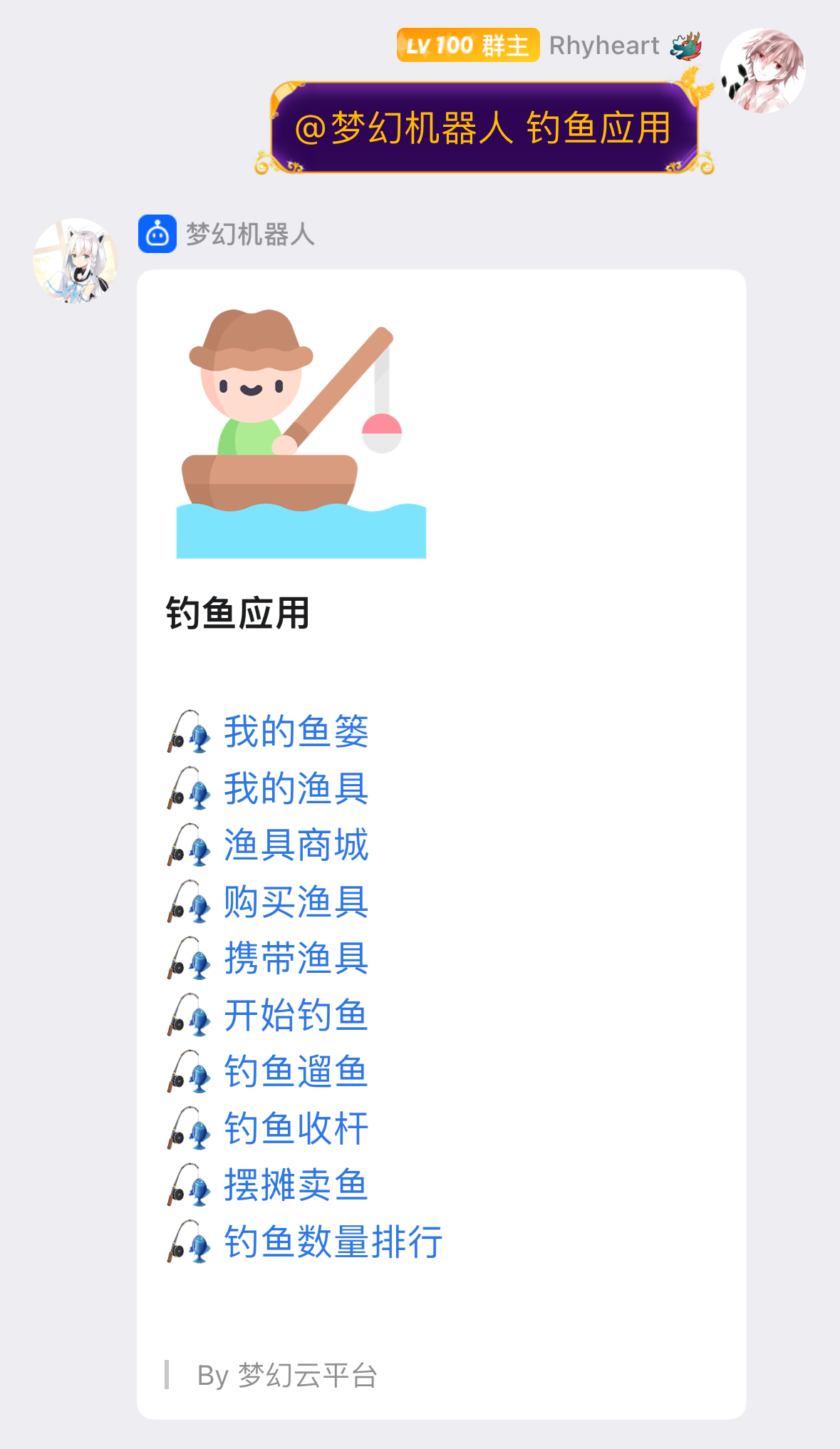Image resolution: width=840 pixels, height=1449 pixels.
Task: Click the LV 100 群主 badge
Action: coord(467,44)
